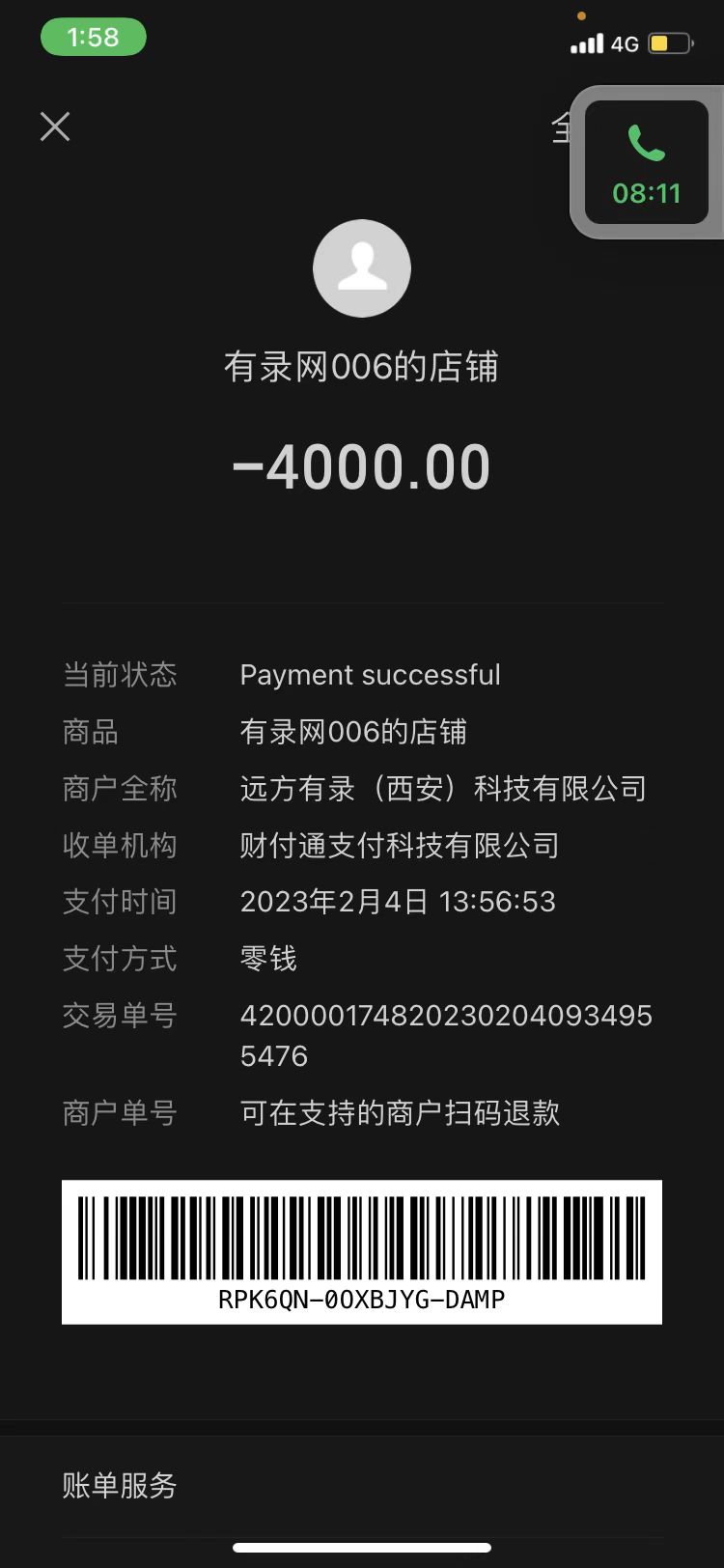Return to the ongoing call bubble
The height and width of the screenshot is (1568, 724).
tap(647, 163)
